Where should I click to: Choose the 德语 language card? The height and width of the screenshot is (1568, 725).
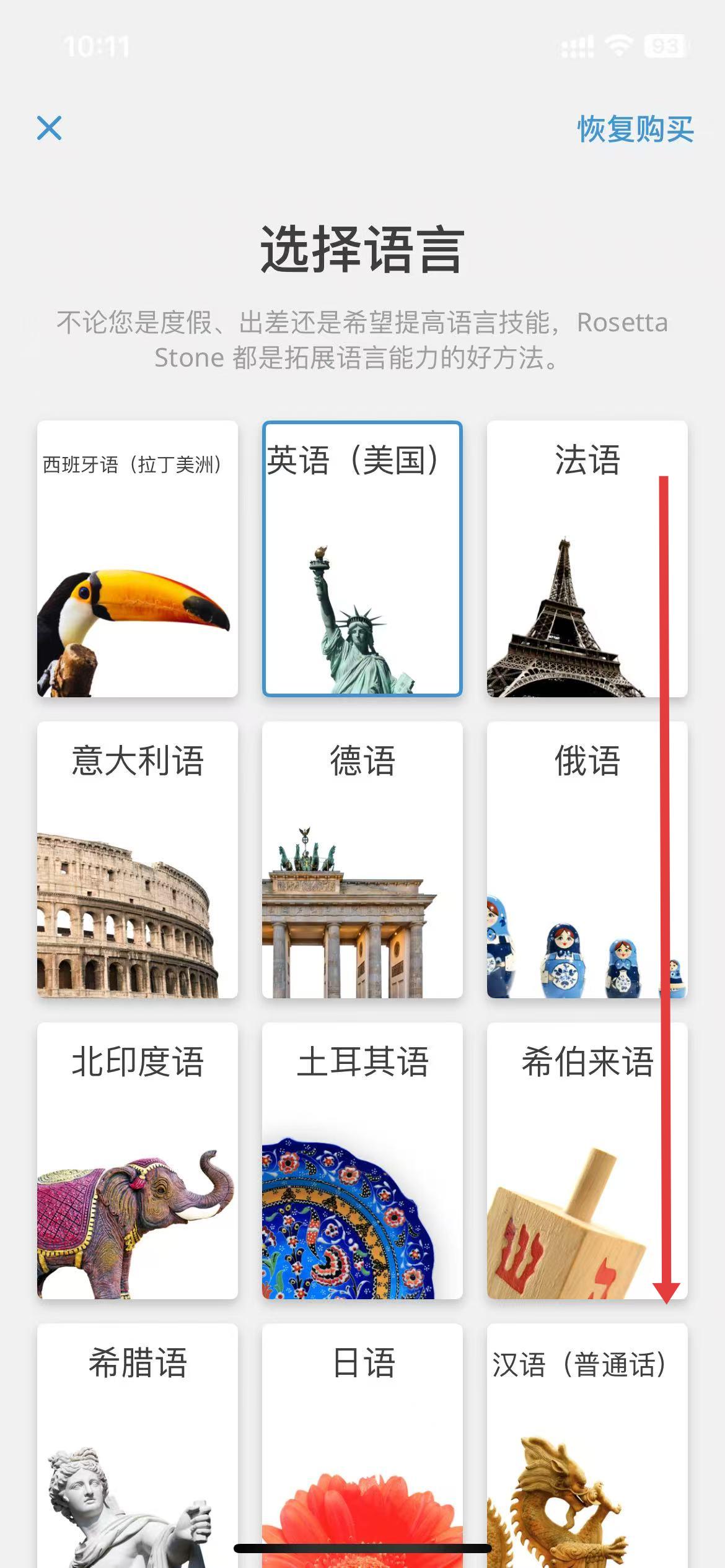pos(362,860)
